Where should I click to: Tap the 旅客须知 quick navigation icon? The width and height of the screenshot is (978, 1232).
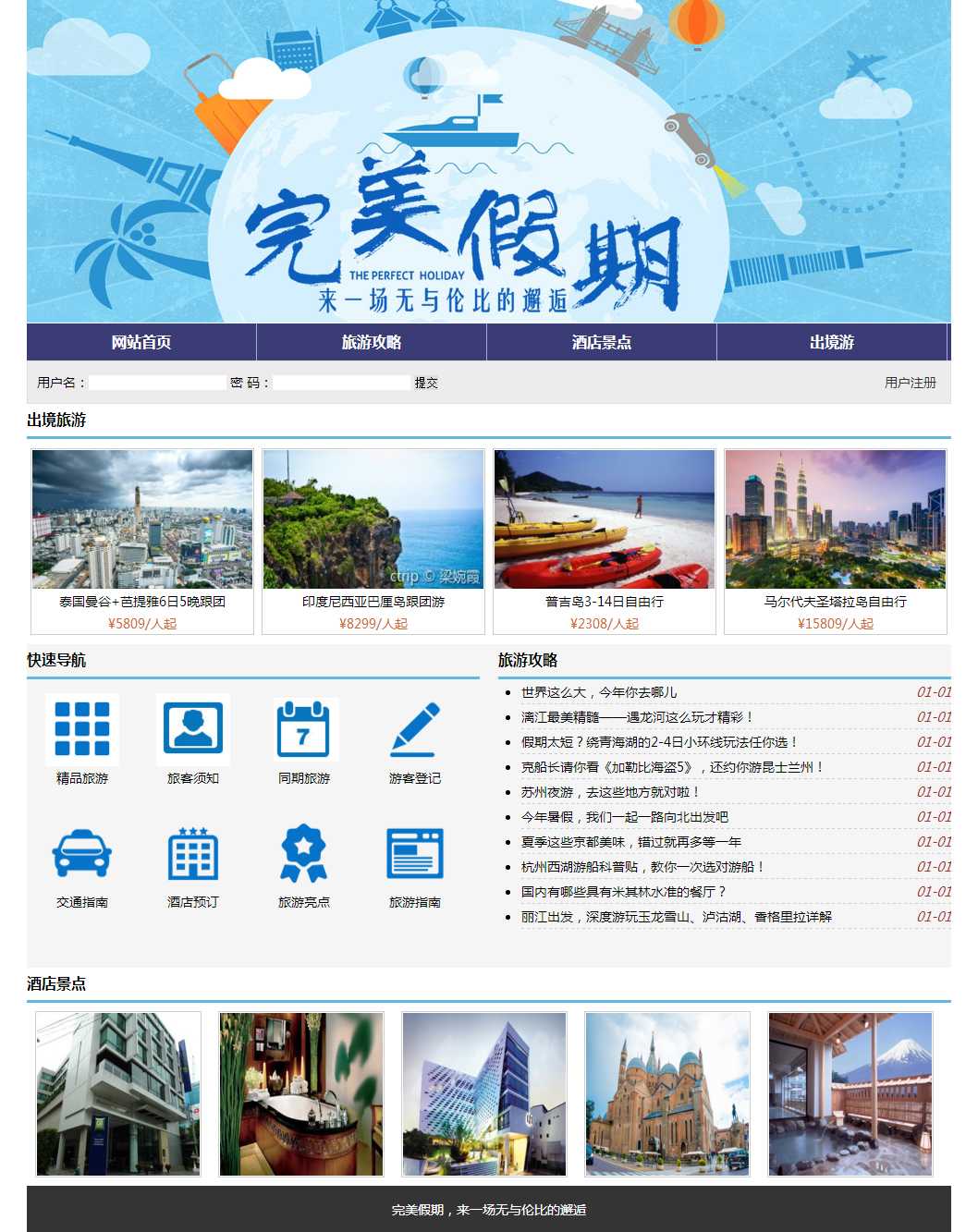pyautogui.click(x=193, y=729)
